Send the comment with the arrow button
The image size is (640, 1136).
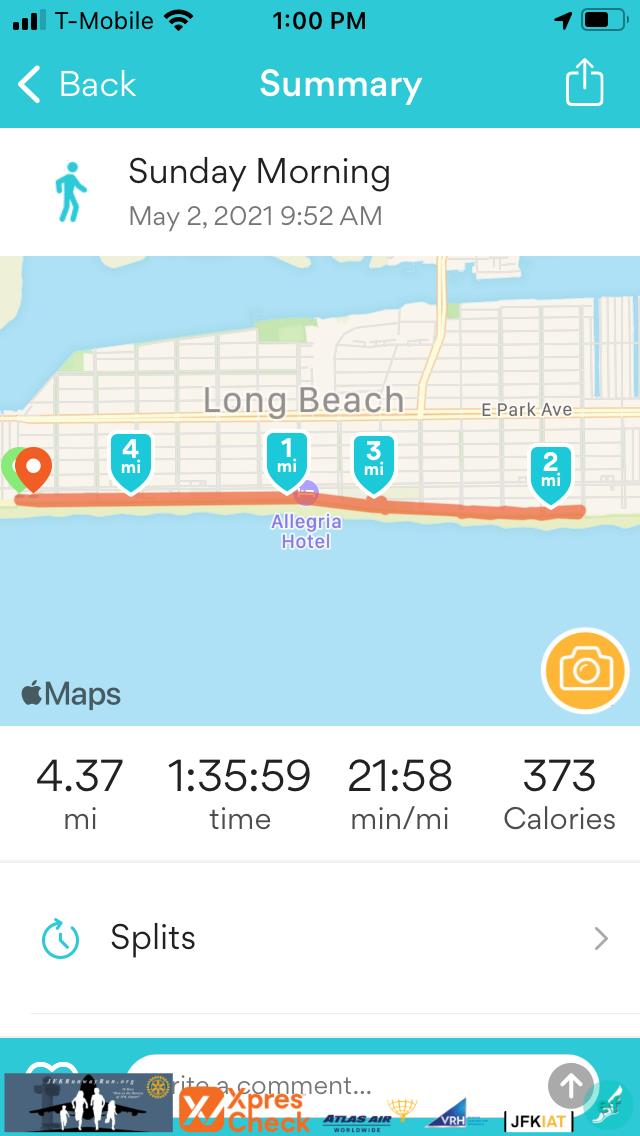click(571, 1086)
